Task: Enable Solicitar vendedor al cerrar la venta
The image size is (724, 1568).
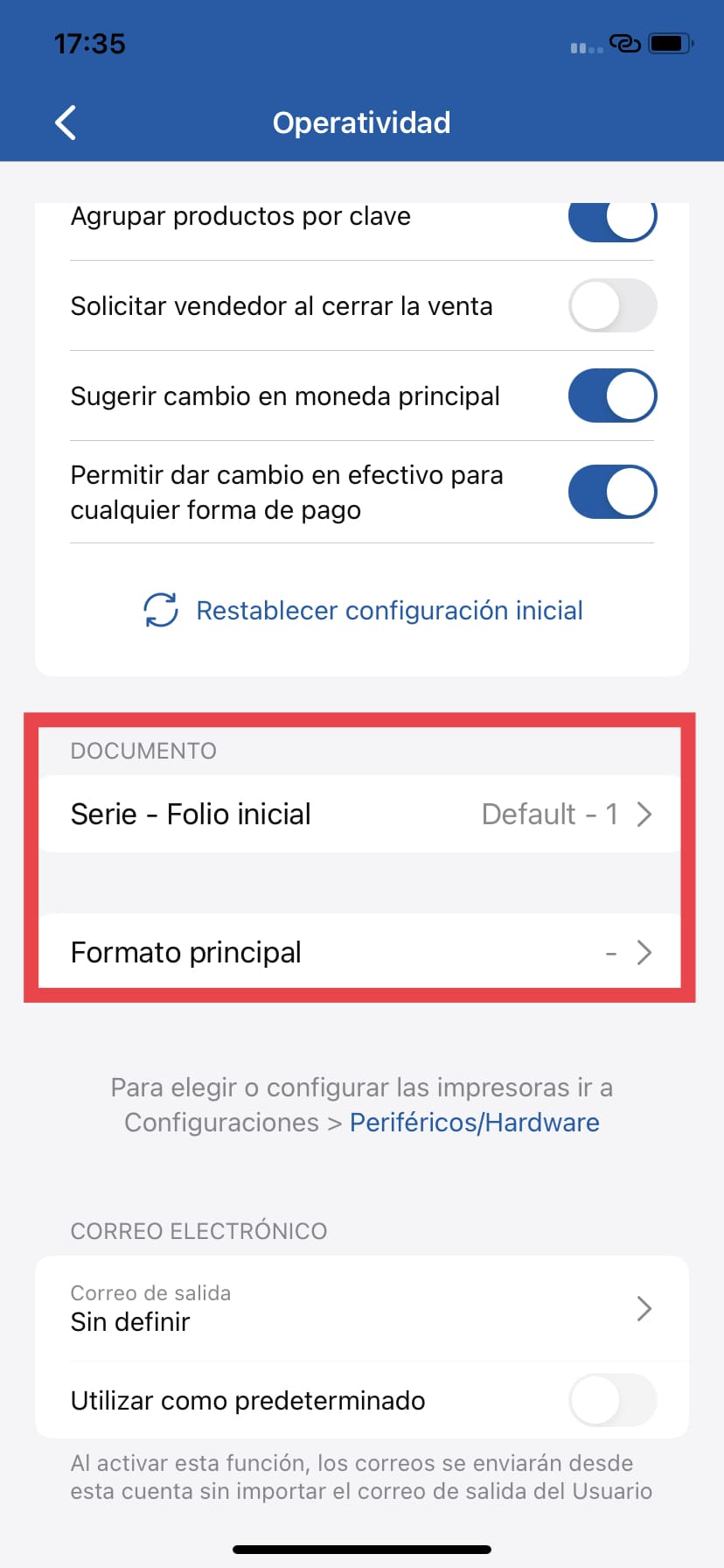Action: coord(612,305)
